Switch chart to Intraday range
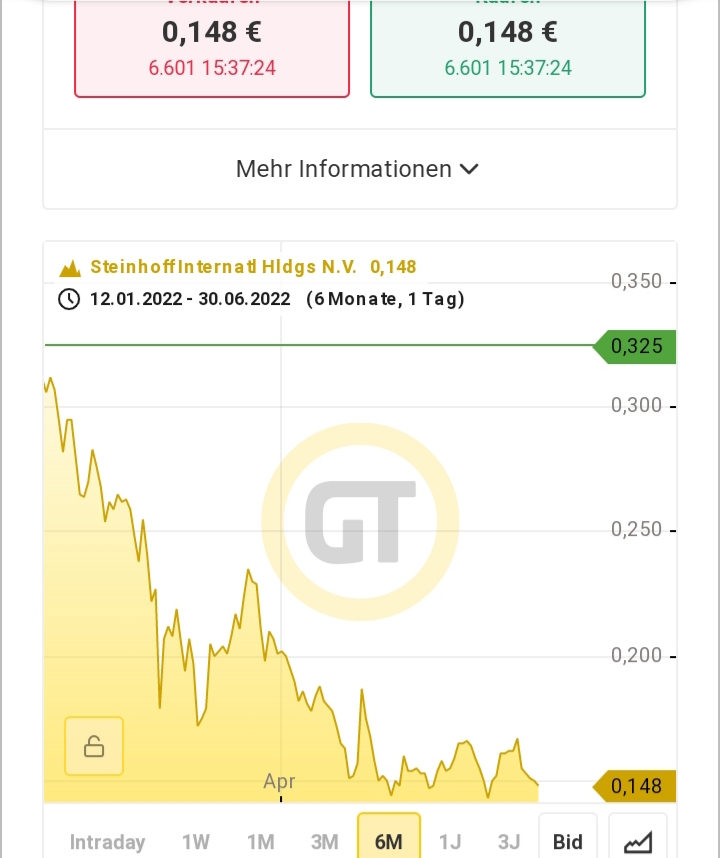720x858 pixels. (x=107, y=842)
